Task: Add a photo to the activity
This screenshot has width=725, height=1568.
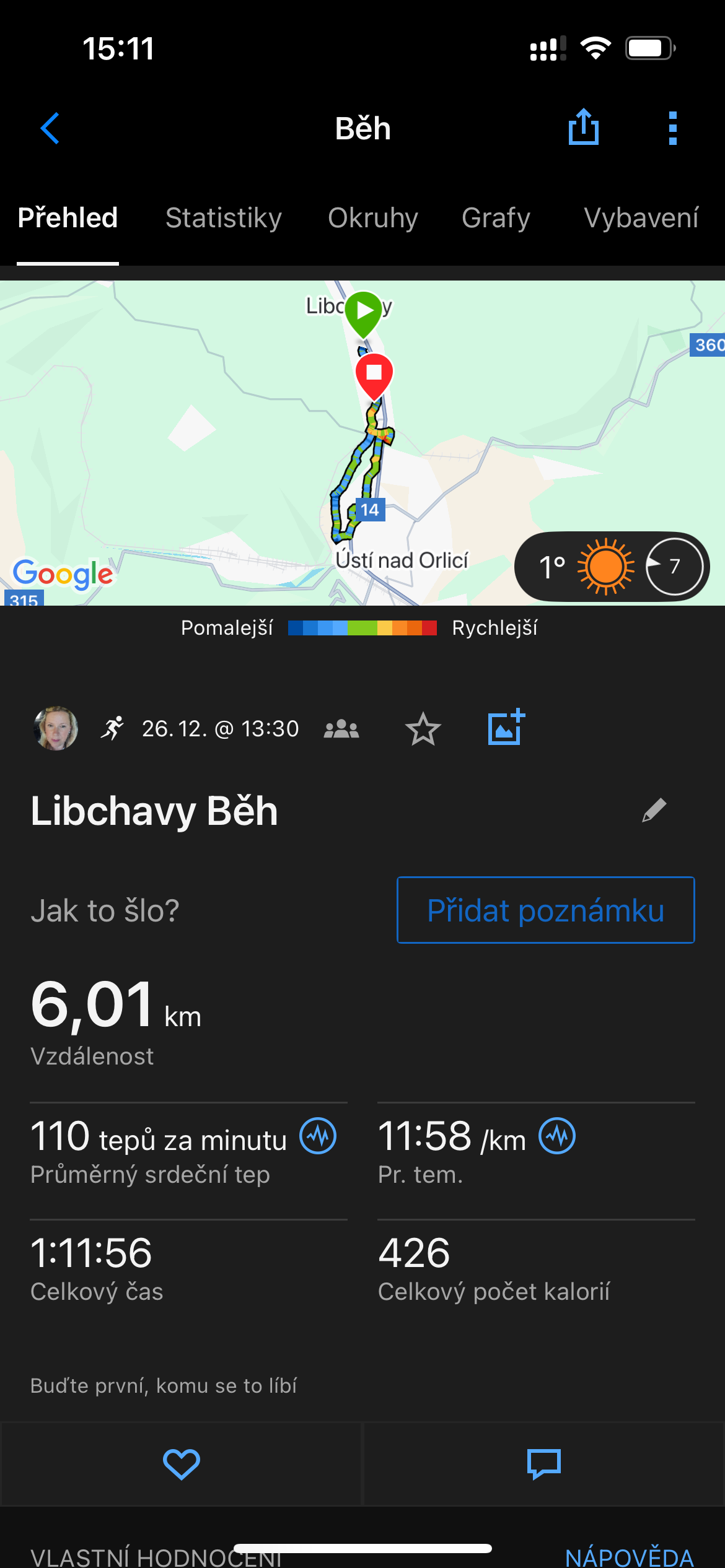Action: (506, 728)
